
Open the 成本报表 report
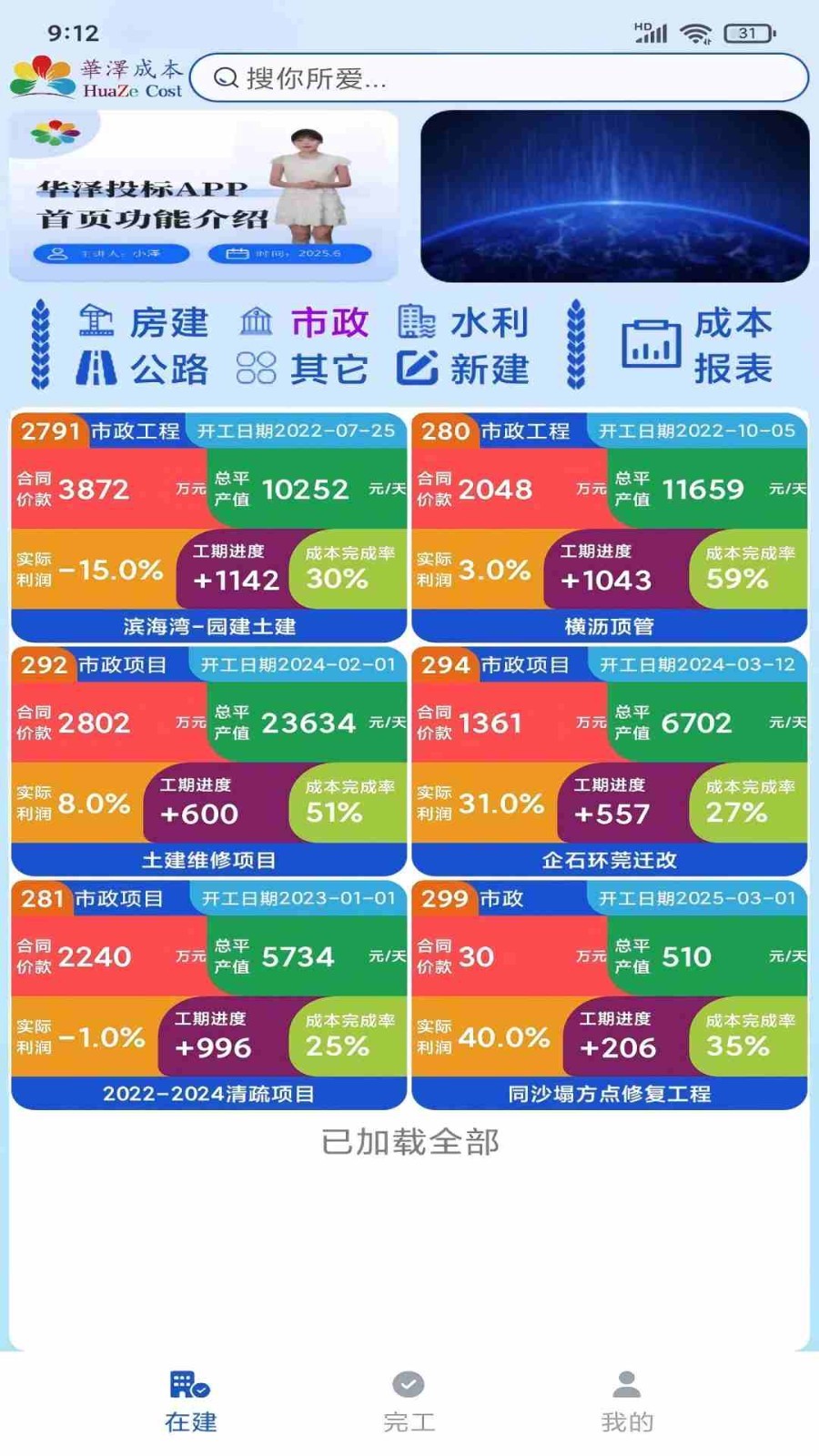697,346
